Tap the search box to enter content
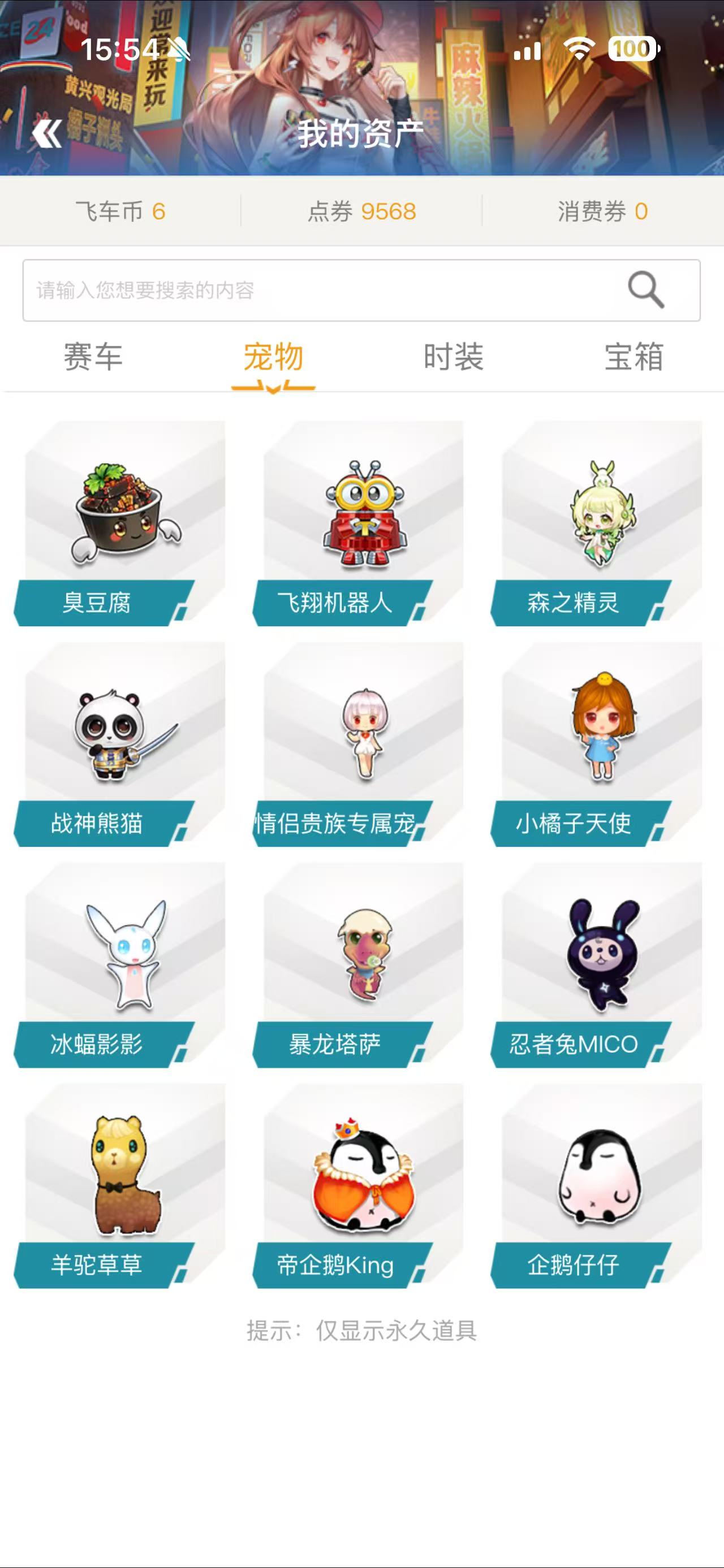Screen dimensions: 724x1568 click(317, 291)
